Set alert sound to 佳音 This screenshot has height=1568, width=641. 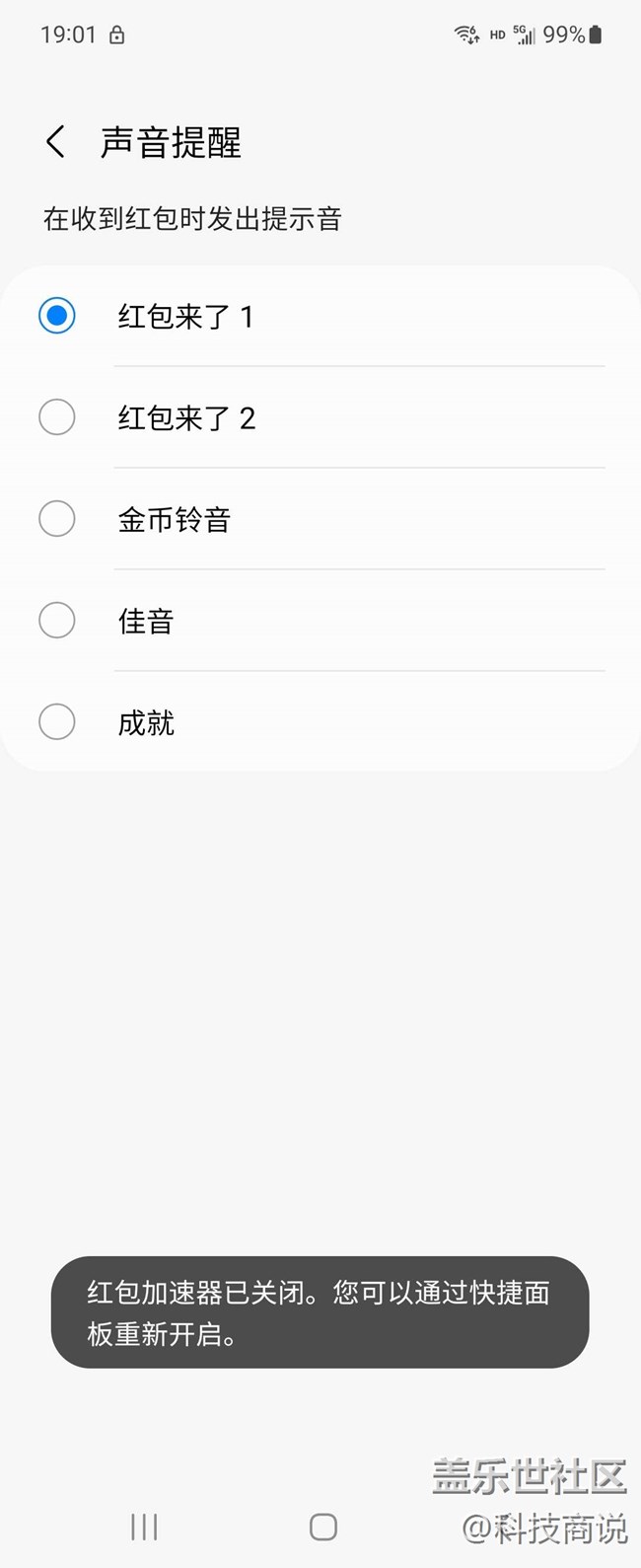57,621
